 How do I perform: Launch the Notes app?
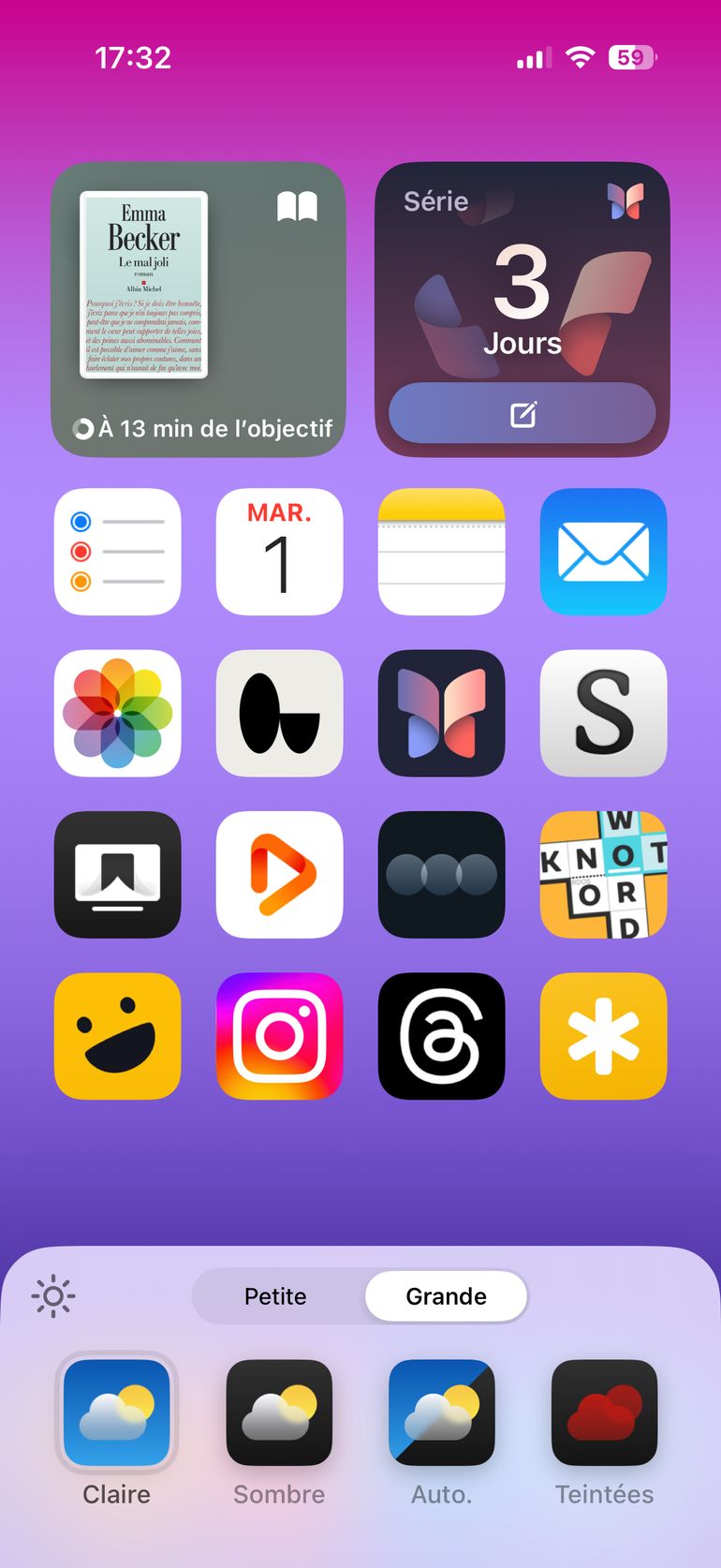pyautogui.click(x=442, y=552)
